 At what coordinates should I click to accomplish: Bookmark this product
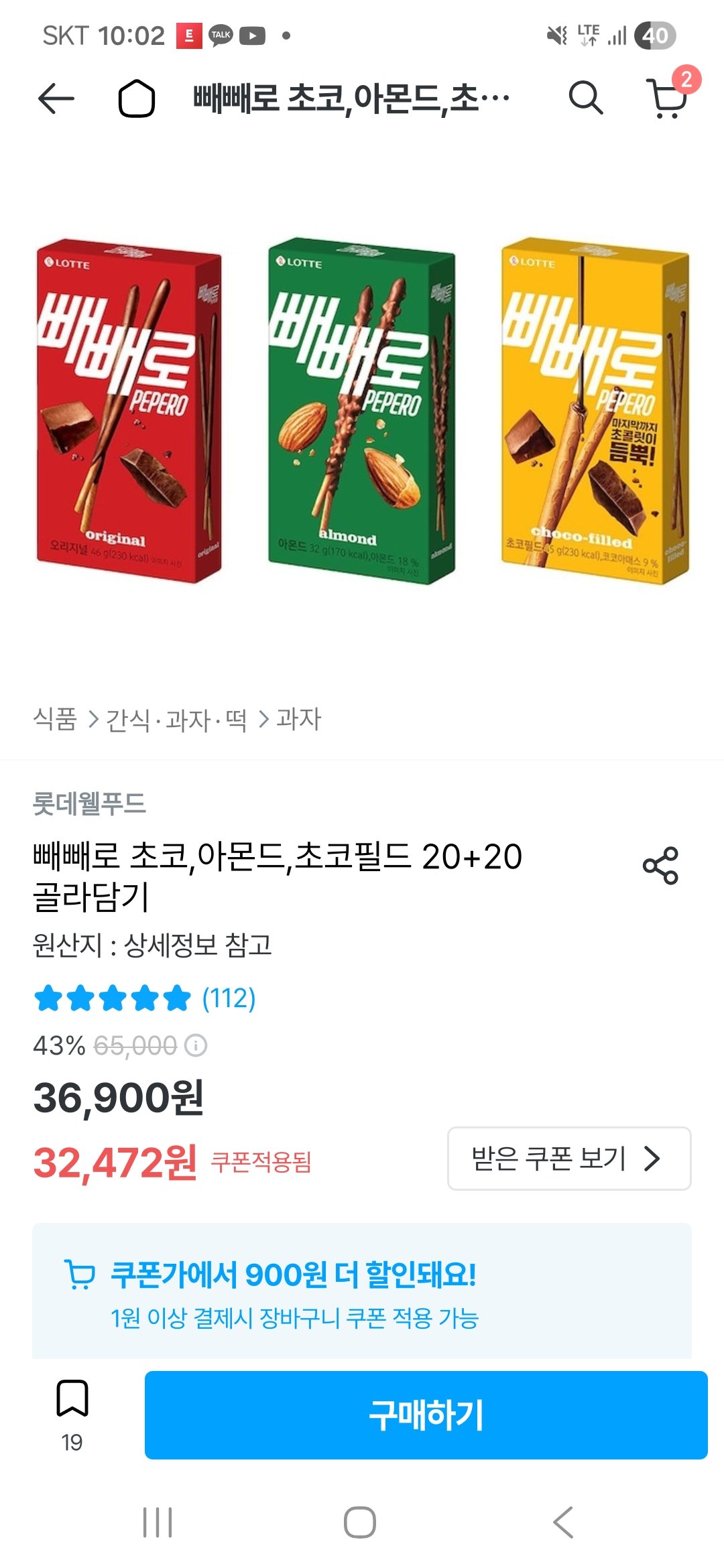tap(72, 1398)
